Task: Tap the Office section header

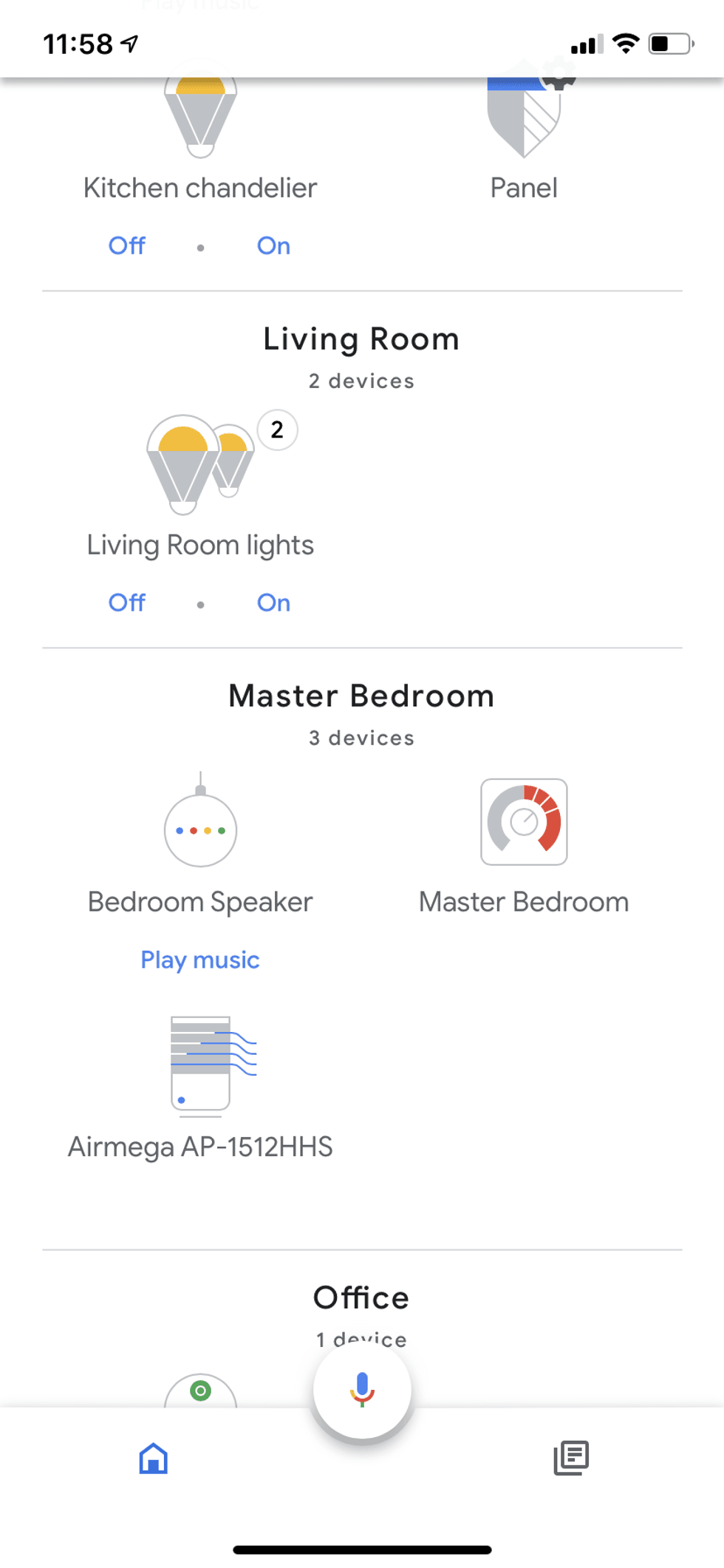Action: pyautogui.click(x=361, y=1297)
